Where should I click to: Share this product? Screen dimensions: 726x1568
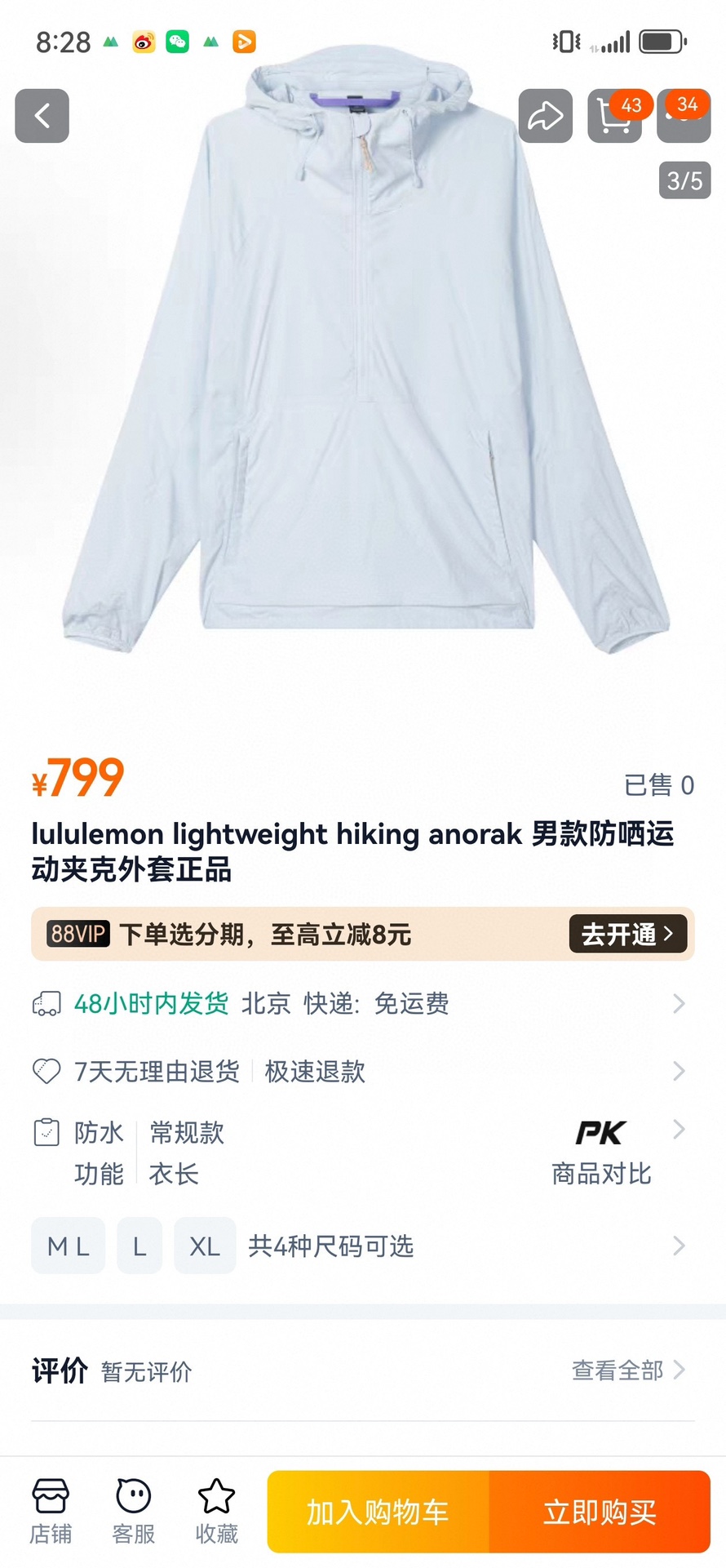(545, 116)
